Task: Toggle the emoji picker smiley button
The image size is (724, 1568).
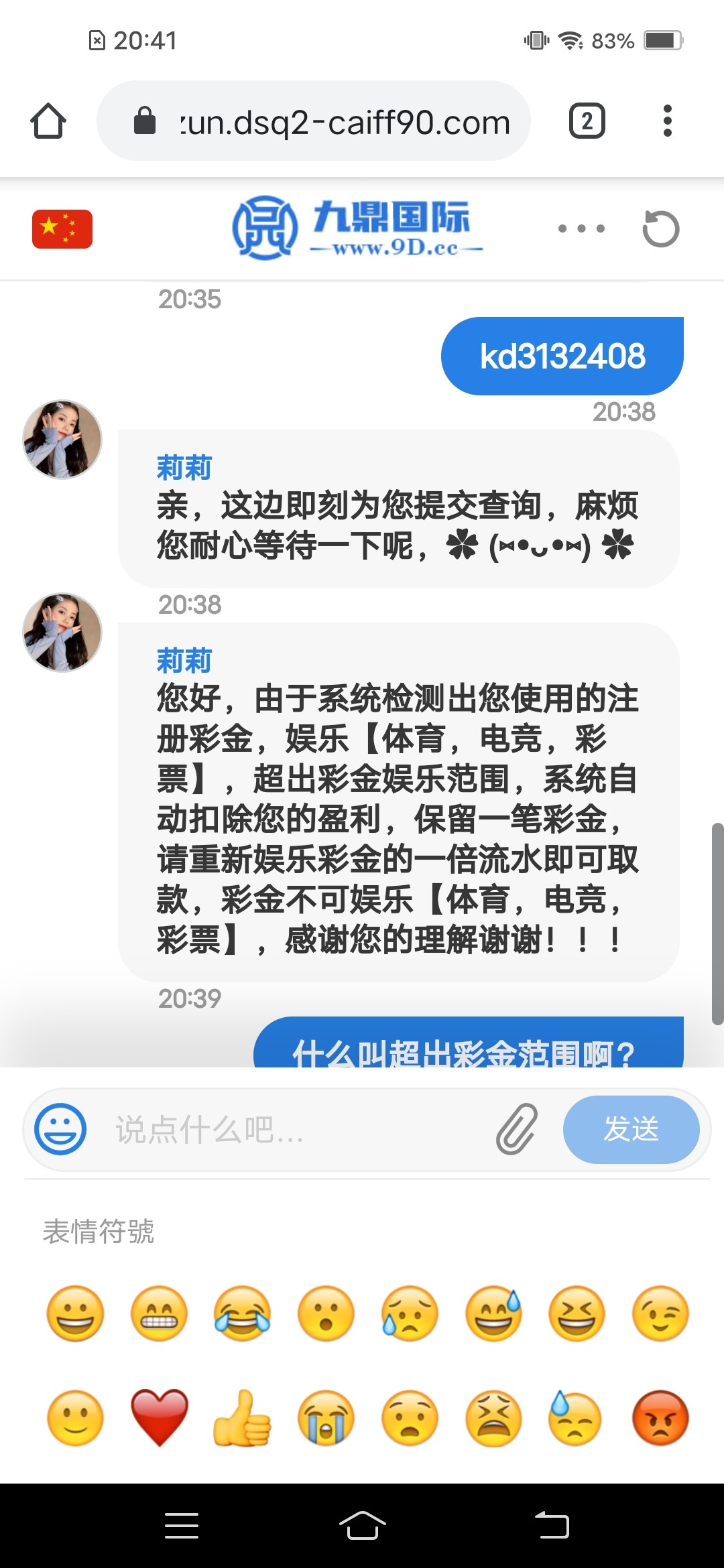Action: coord(60,1129)
